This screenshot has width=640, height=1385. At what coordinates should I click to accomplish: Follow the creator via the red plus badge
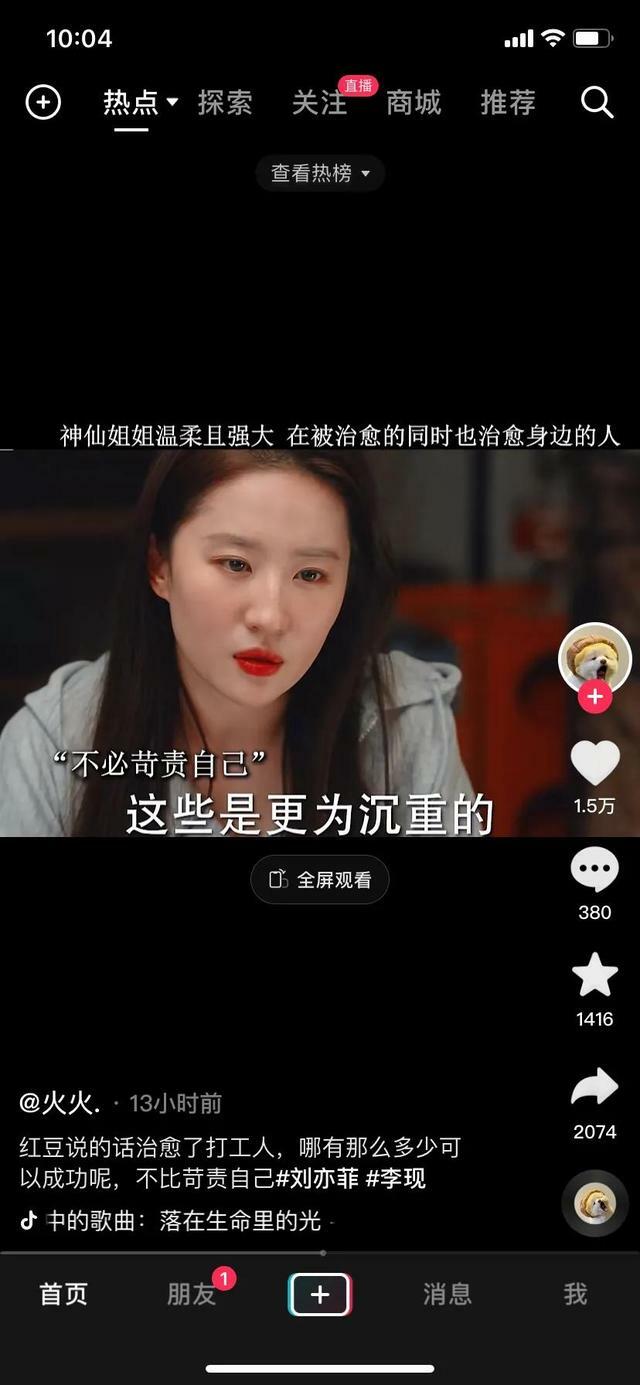[595, 697]
